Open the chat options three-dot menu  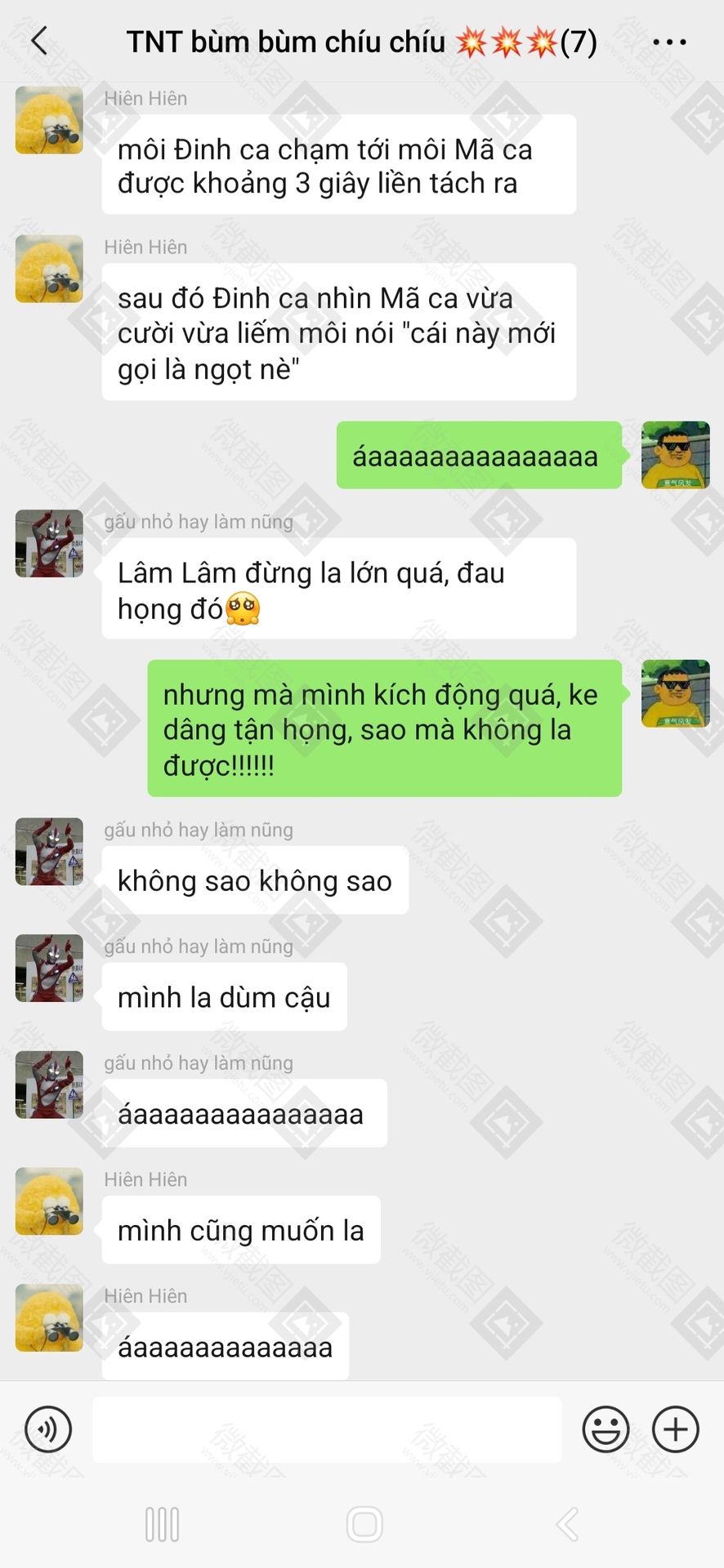pos(669,42)
